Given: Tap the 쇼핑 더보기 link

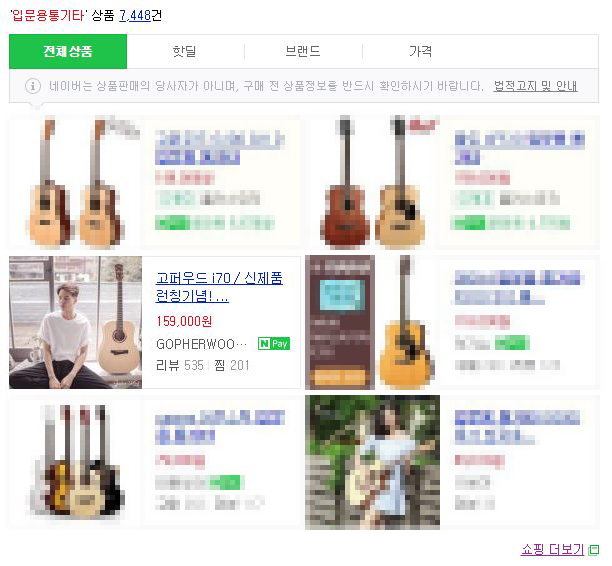Looking at the screenshot, I should pyautogui.click(x=552, y=549).
